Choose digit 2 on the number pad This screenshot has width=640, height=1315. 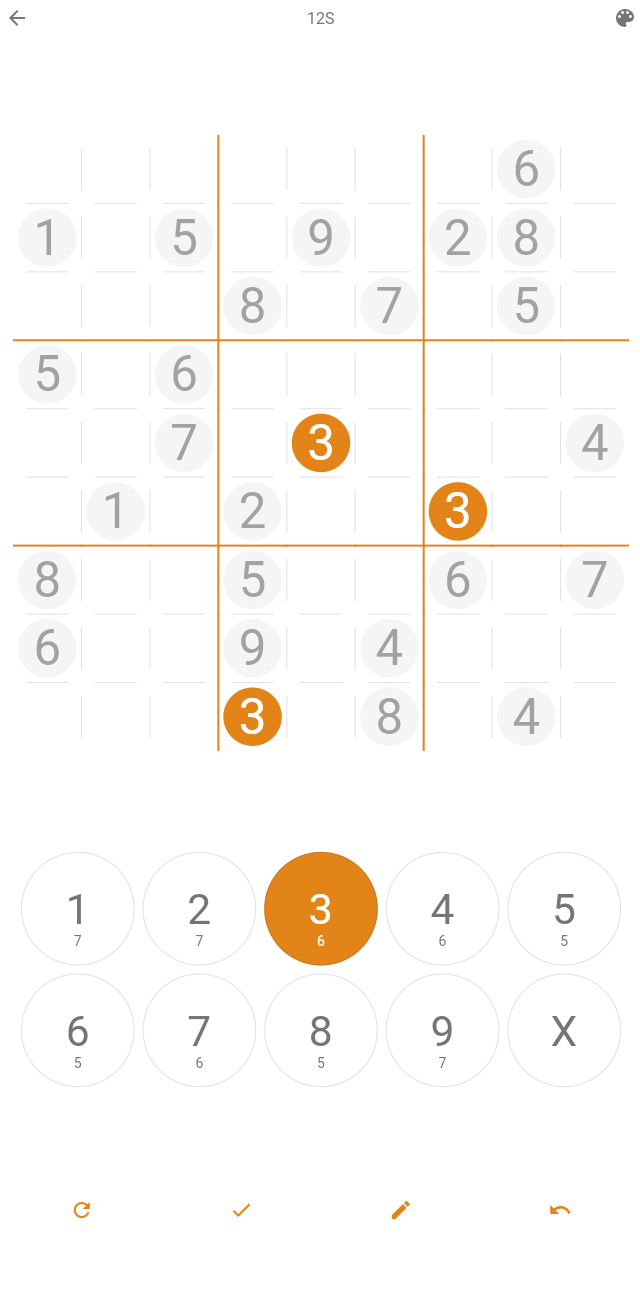[x=199, y=909]
